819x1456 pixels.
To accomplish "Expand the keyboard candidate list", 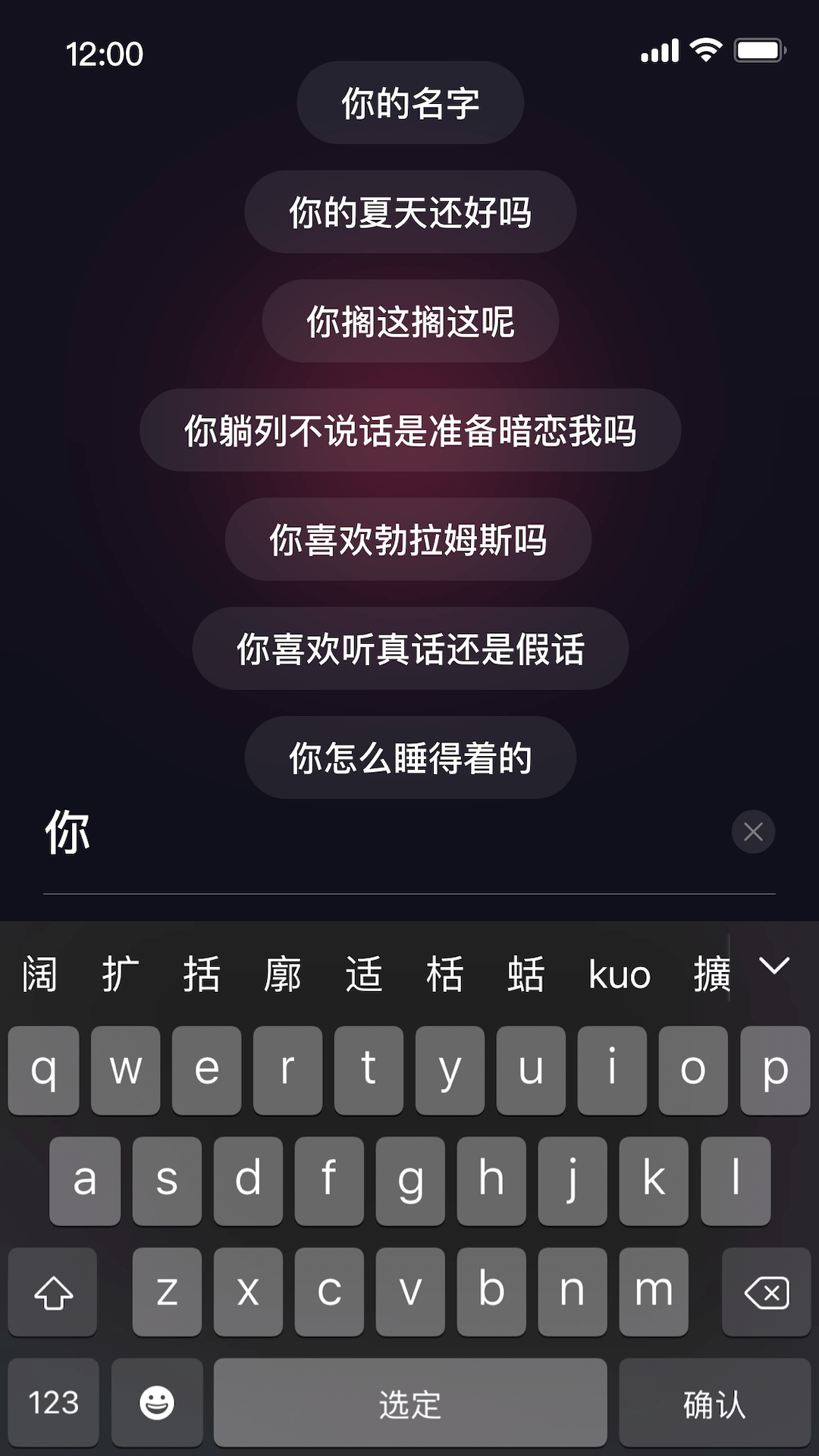I will (774, 967).
